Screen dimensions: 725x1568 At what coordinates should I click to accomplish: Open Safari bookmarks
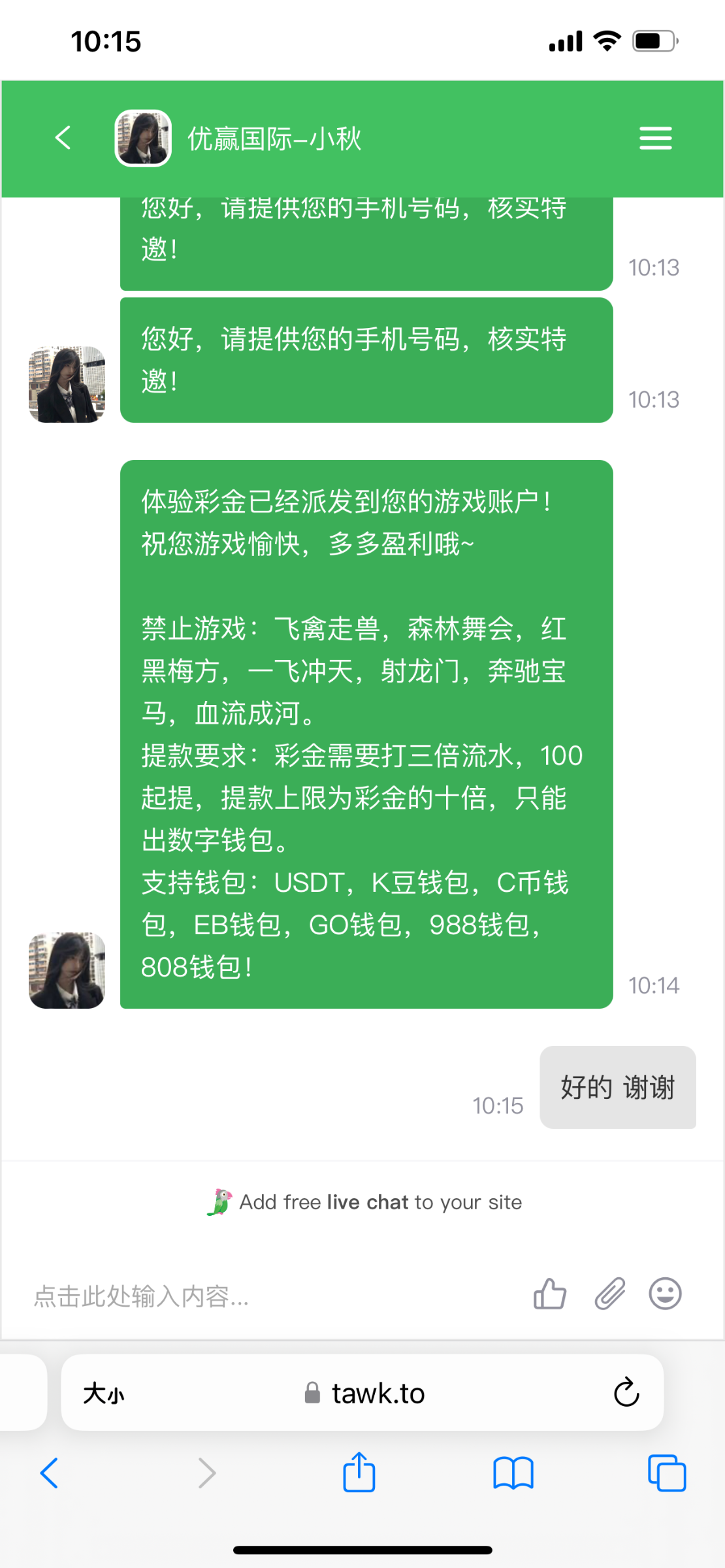tap(513, 1473)
